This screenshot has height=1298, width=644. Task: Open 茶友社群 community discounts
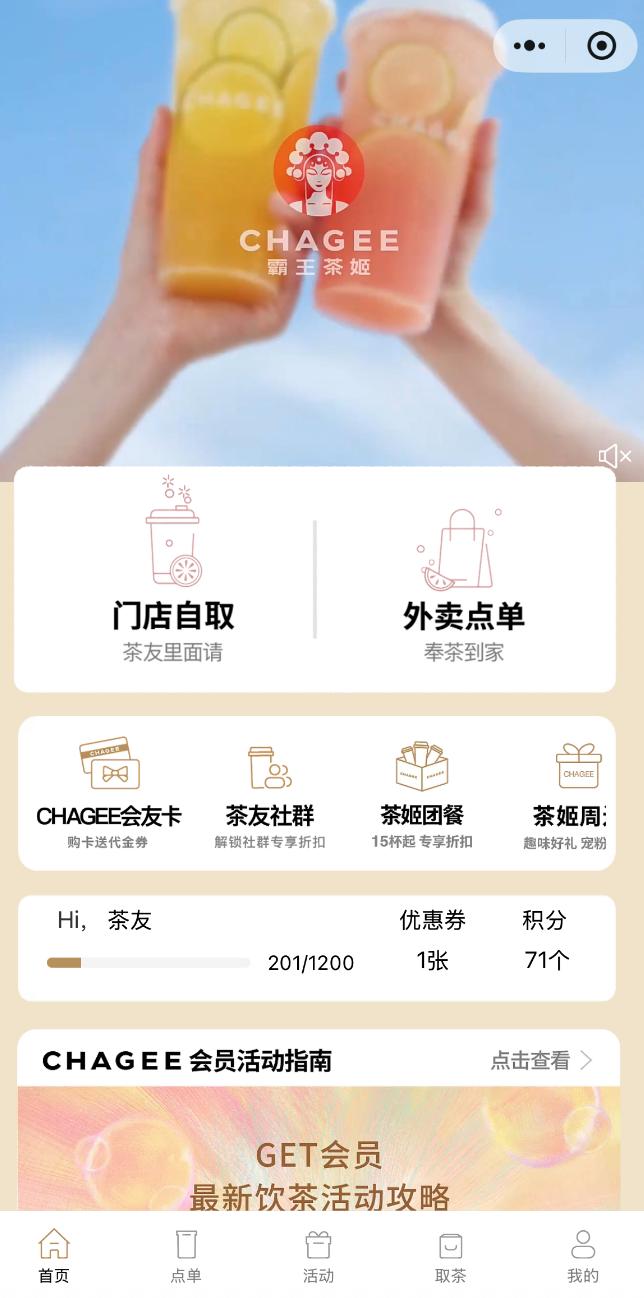[x=269, y=793]
